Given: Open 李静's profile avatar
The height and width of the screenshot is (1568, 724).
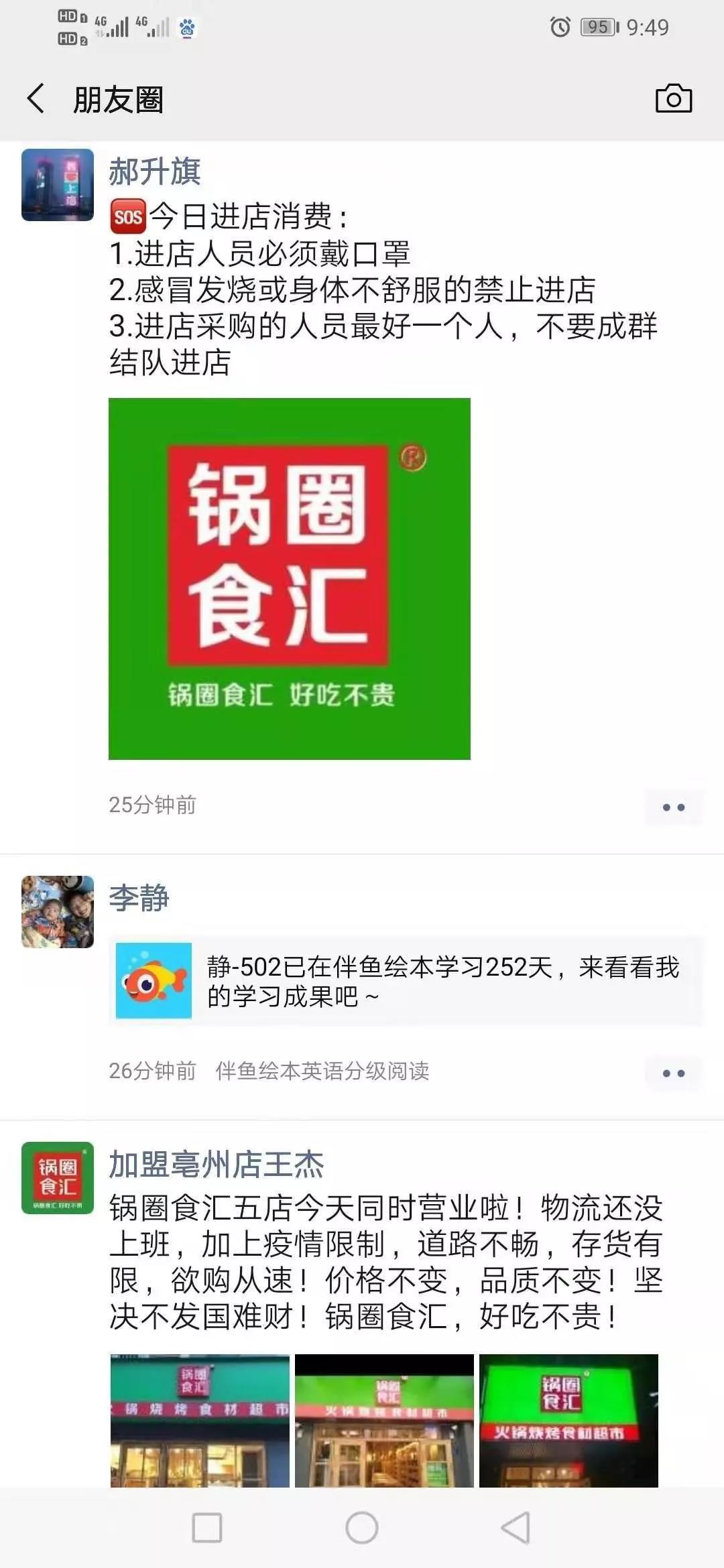Looking at the screenshot, I should [58, 911].
